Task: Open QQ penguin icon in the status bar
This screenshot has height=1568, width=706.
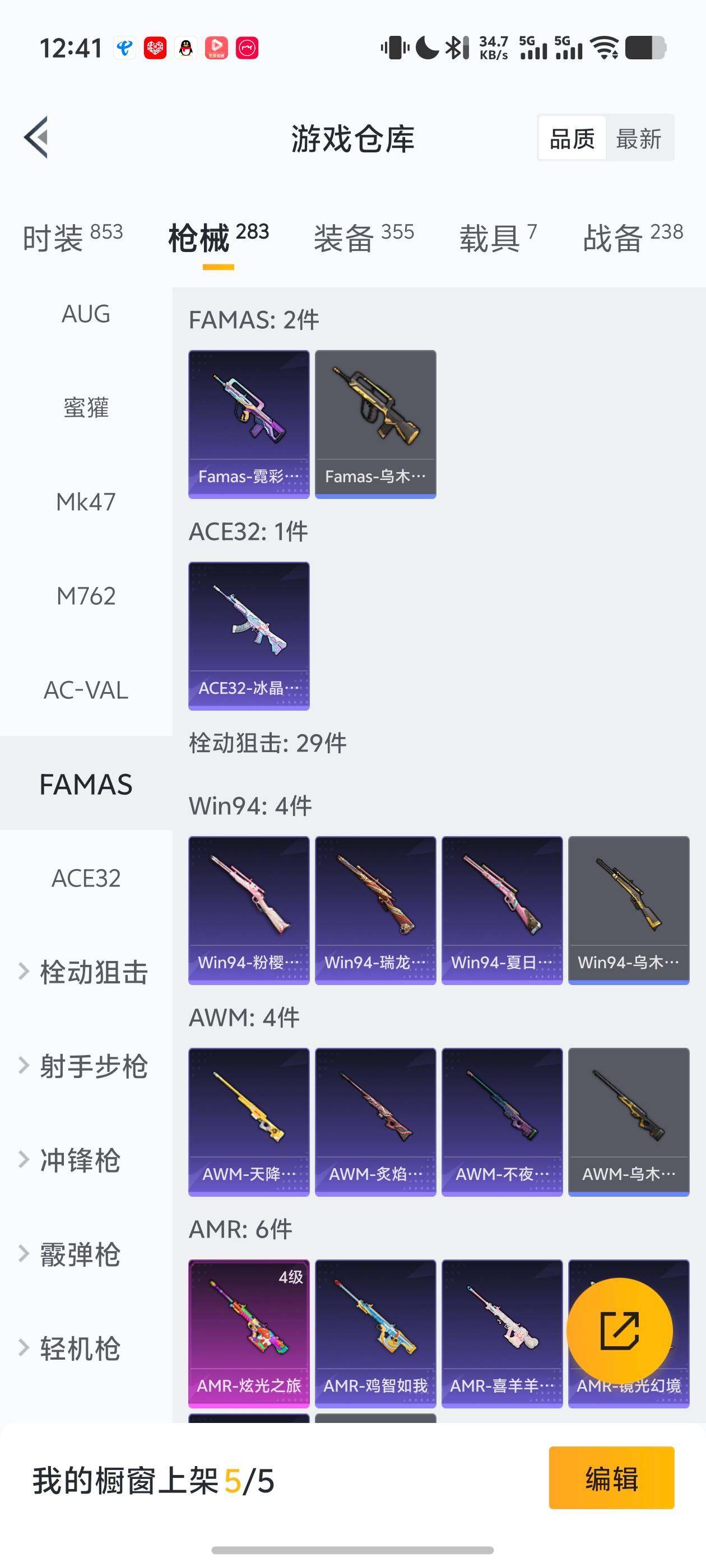Action: tap(187, 46)
